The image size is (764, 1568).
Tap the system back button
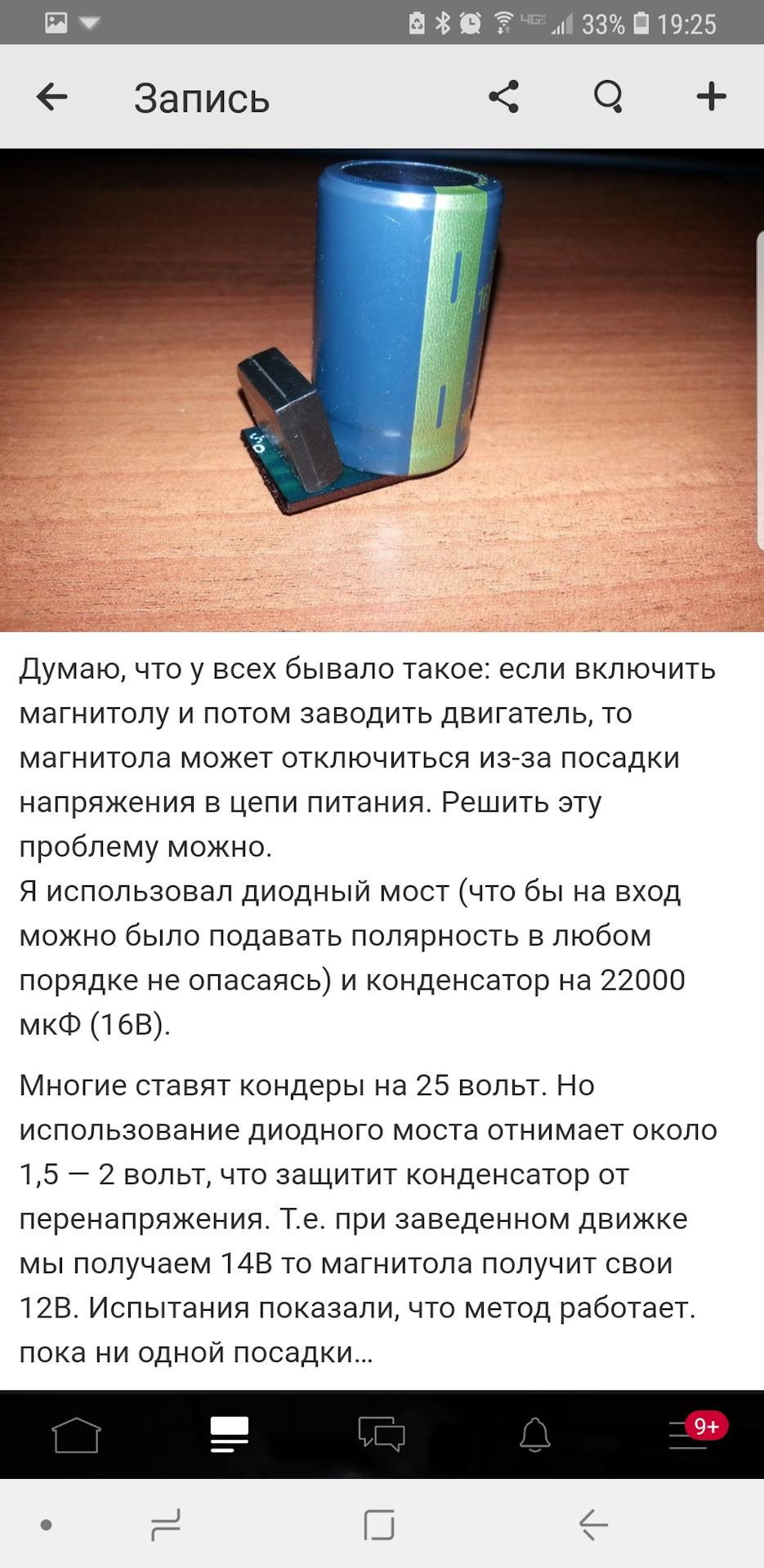coord(594,1525)
